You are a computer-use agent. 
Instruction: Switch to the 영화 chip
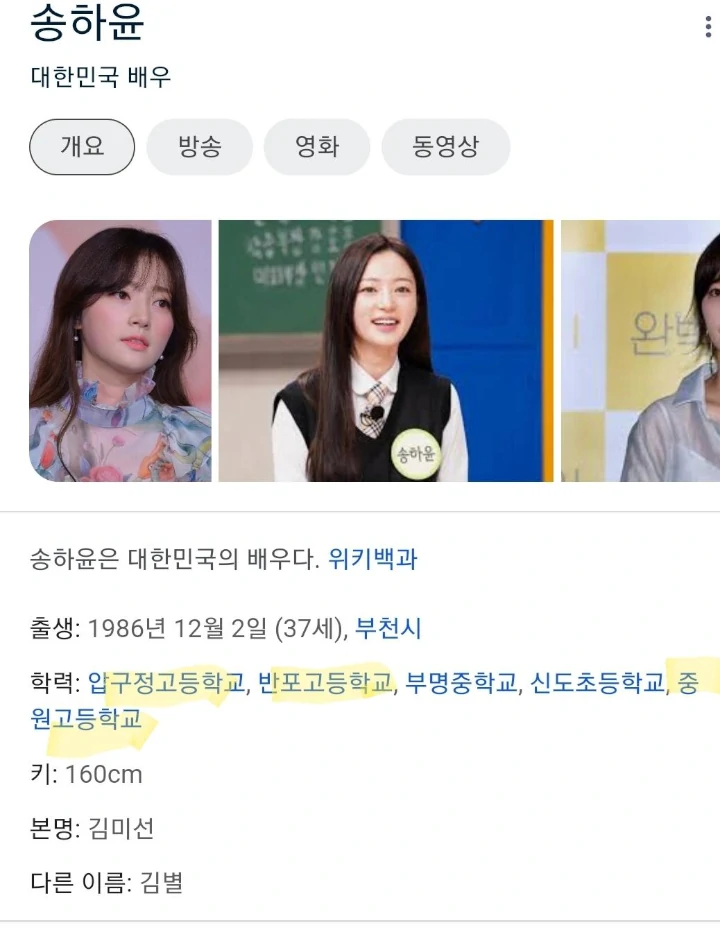pos(317,147)
